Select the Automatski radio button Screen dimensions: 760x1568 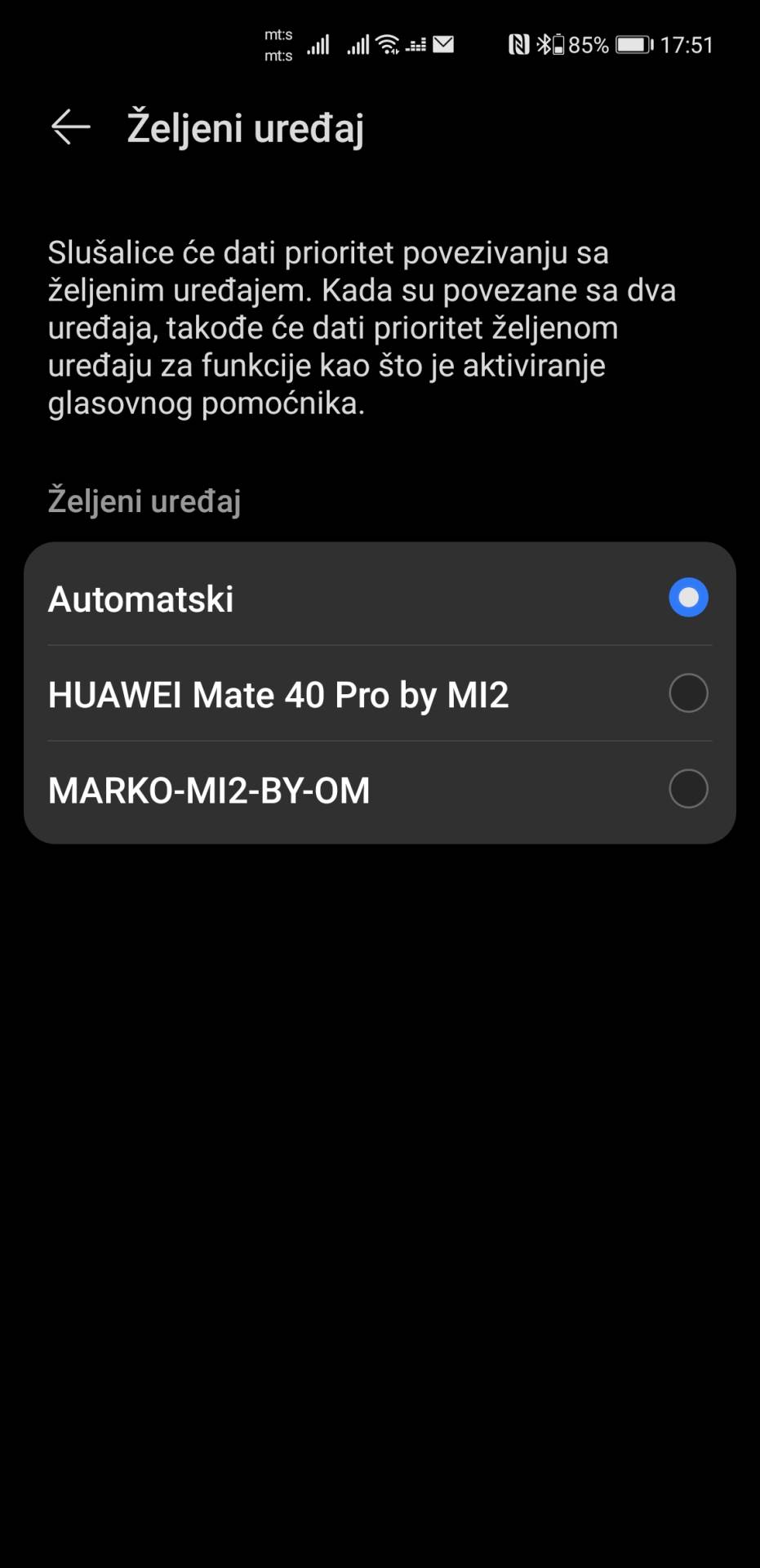(687, 597)
